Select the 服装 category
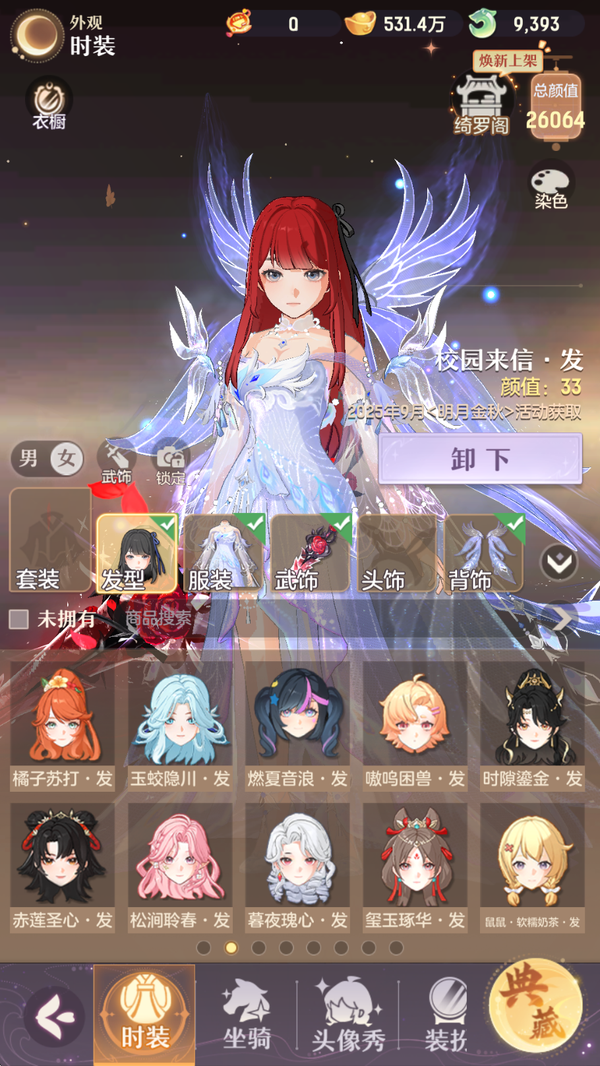Screen dimensions: 600x1066 [x=224, y=553]
